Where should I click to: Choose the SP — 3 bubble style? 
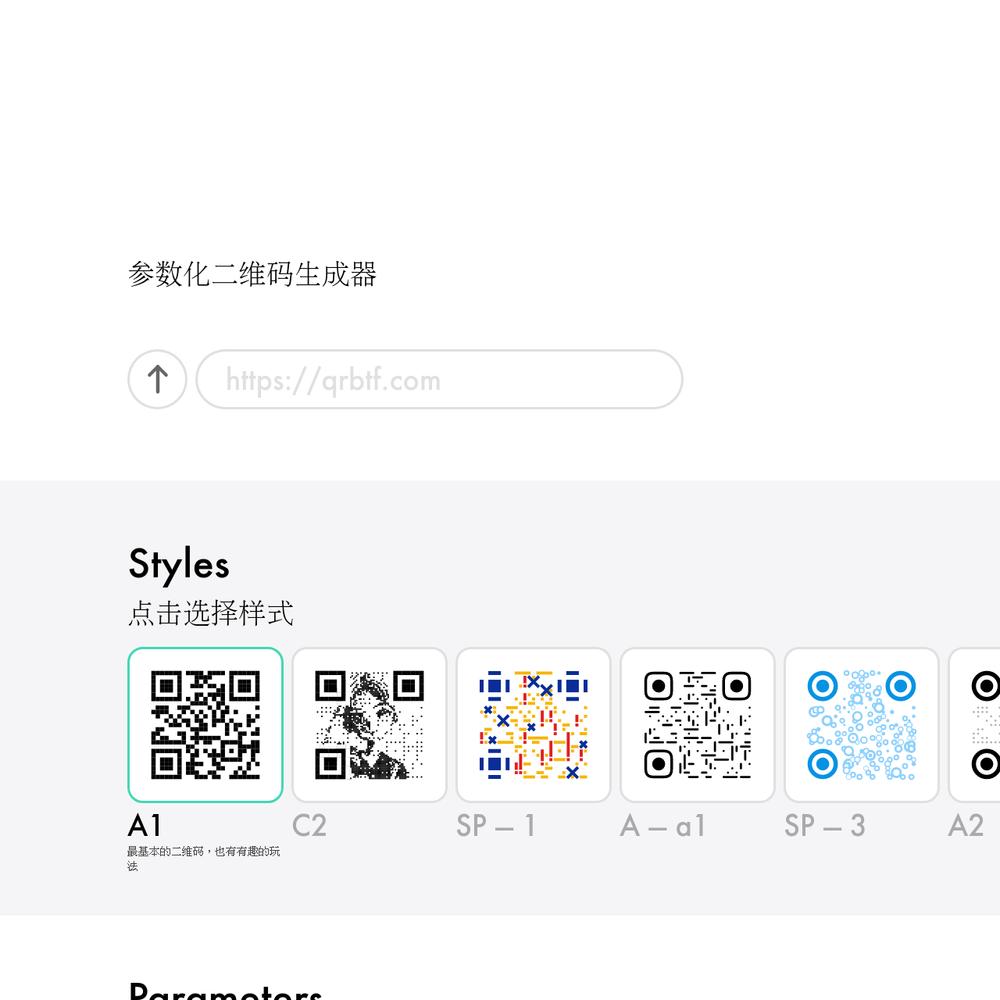pyautogui.click(x=861, y=725)
